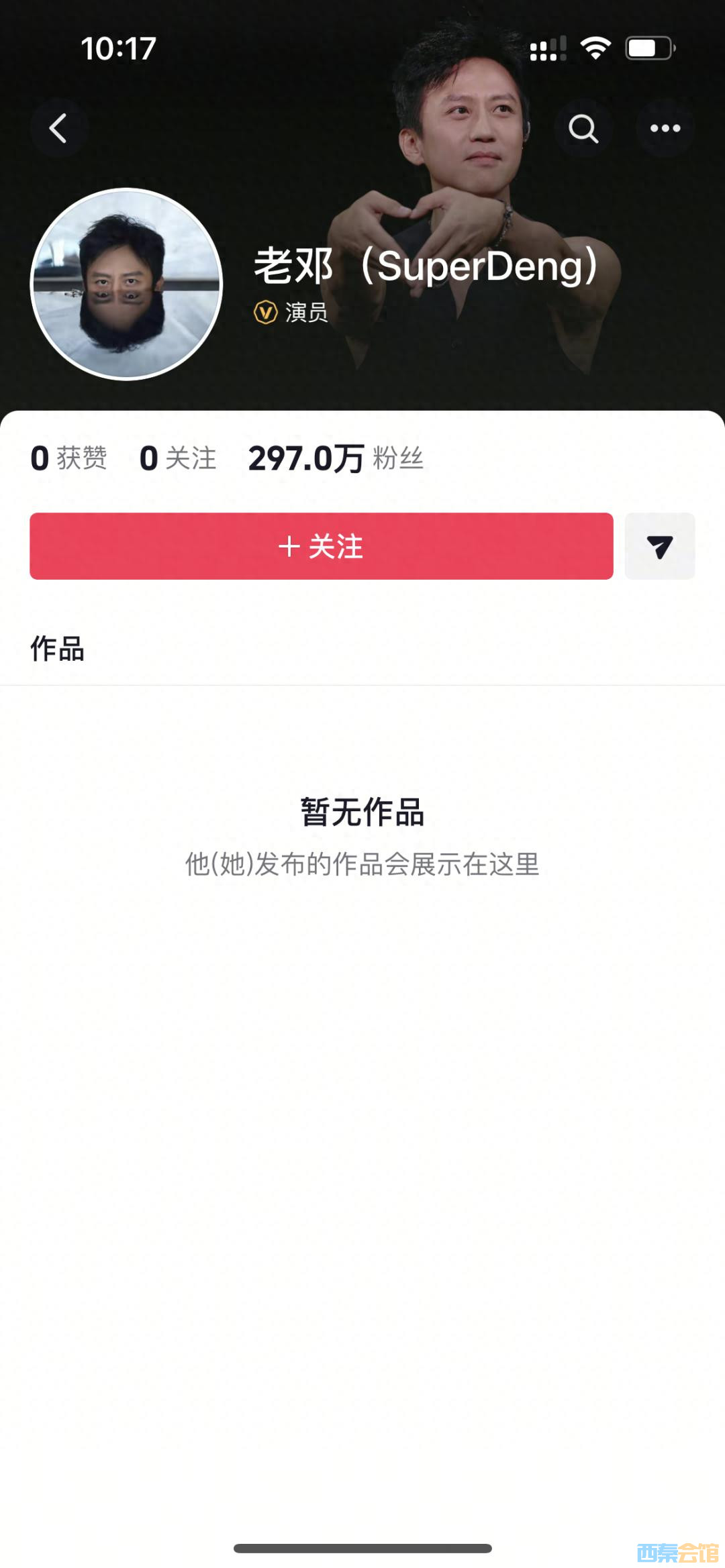Select the 作品 tab

[58, 649]
